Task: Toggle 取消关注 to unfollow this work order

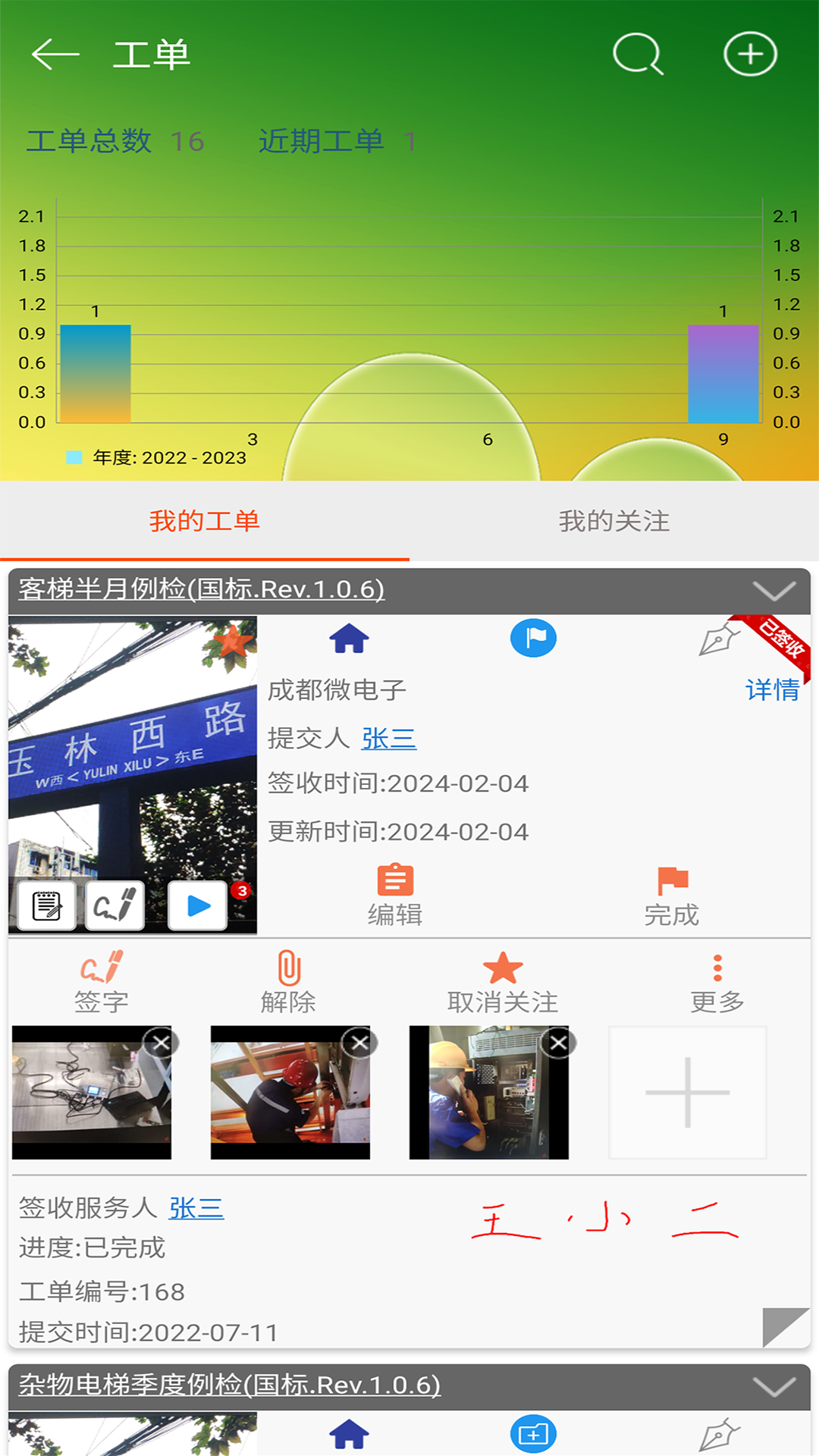Action: [x=500, y=978]
